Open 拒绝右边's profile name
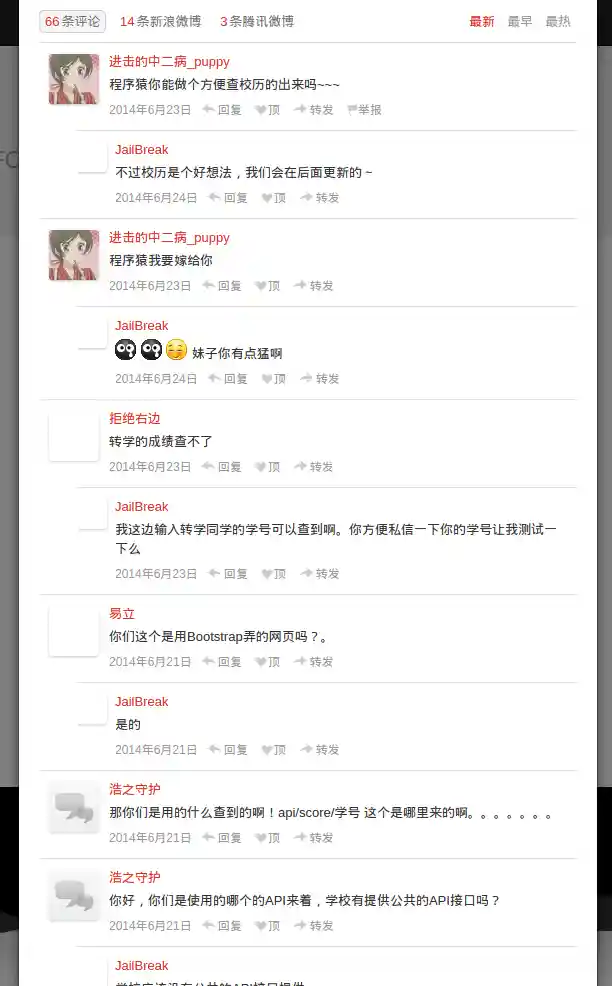612x986 pixels. coord(134,418)
